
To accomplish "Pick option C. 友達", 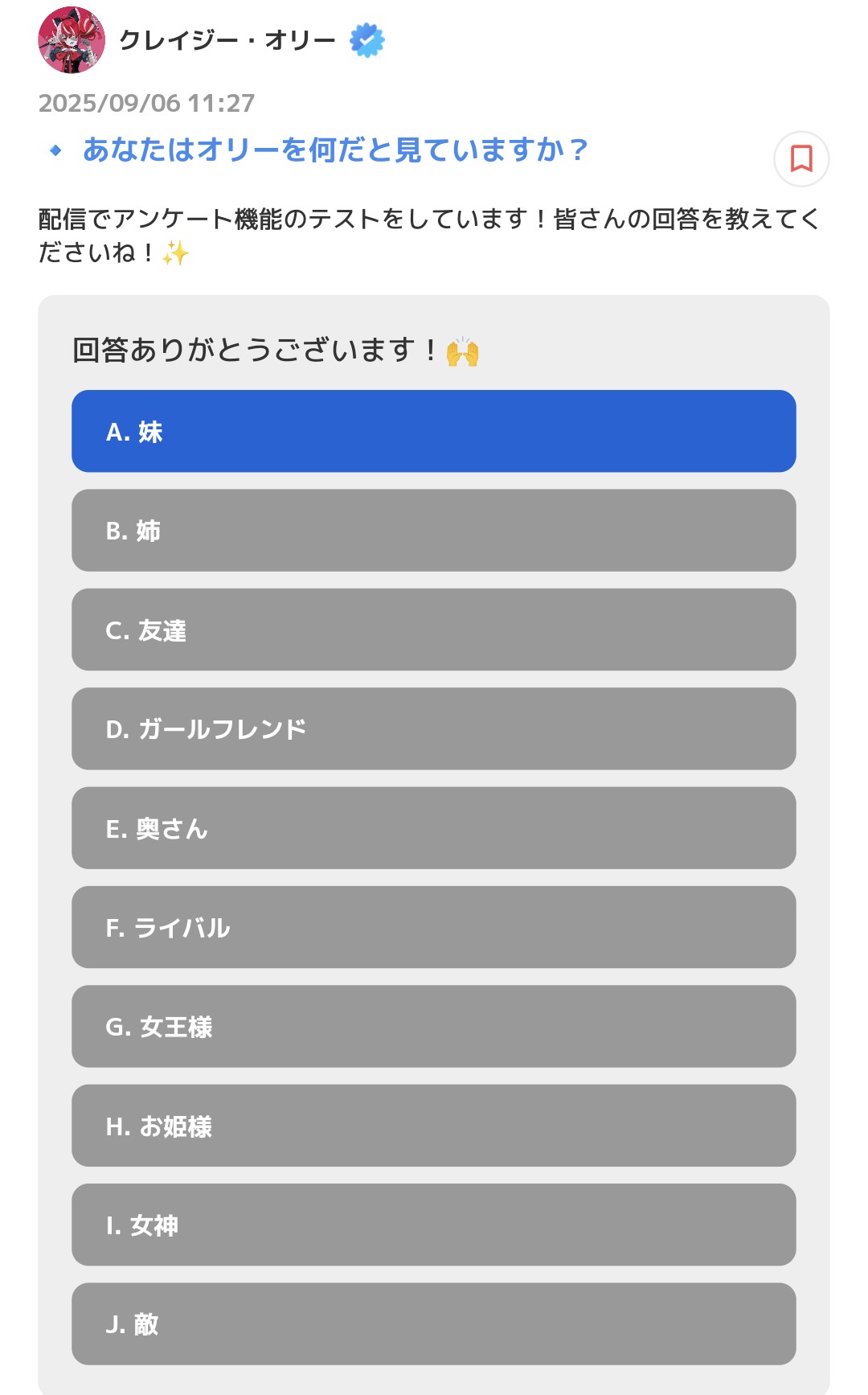I will (x=434, y=630).
